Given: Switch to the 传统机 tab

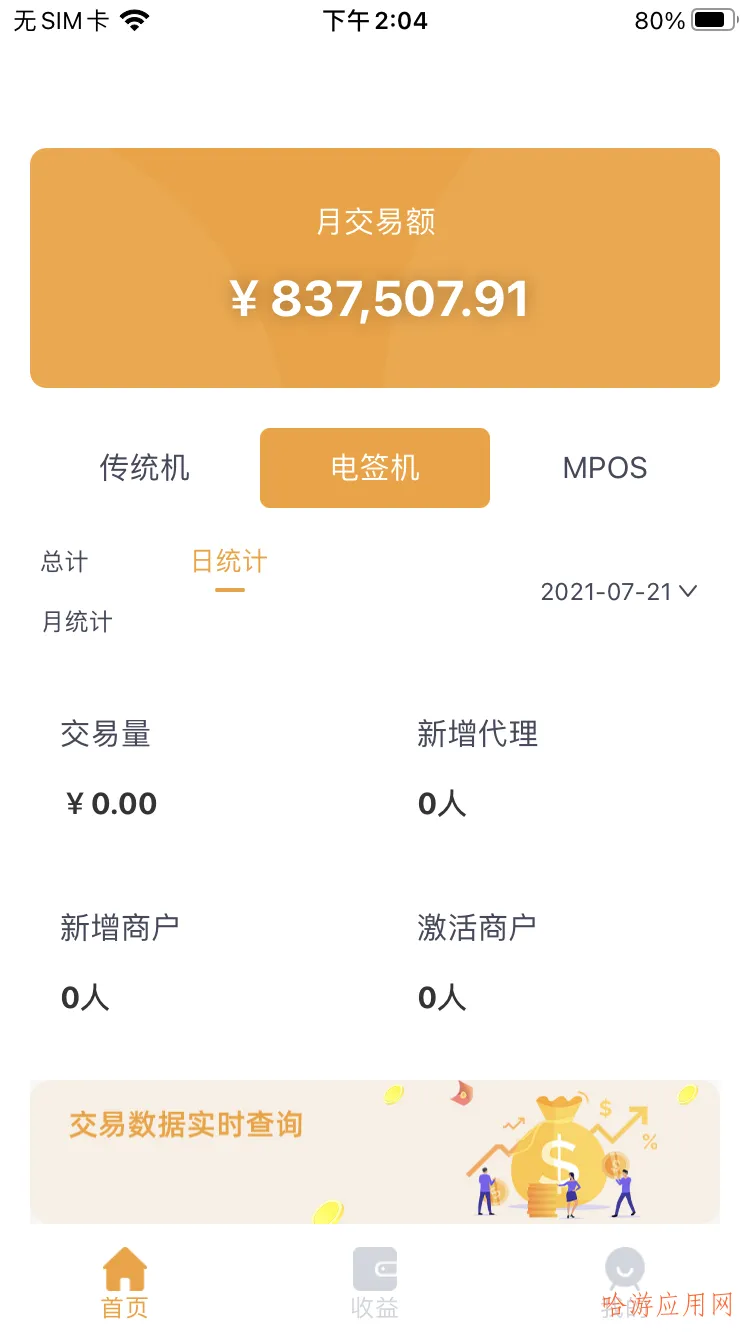Looking at the screenshot, I should pyautogui.click(x=145, y=468).
